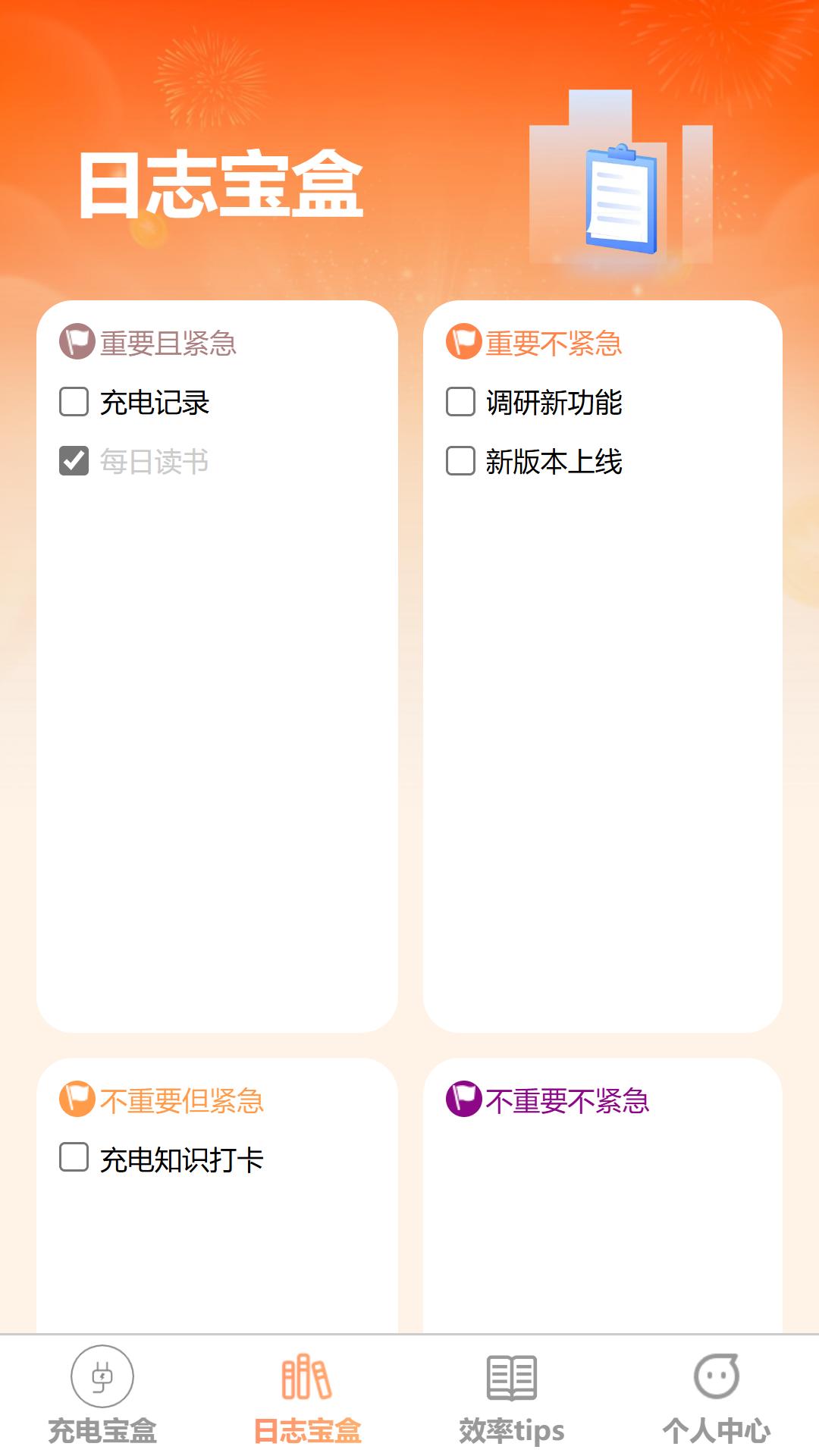This screenshot has height=1456, width=819.
Task: Check off 充电知识打卡 task
Action: (74, 1158)
